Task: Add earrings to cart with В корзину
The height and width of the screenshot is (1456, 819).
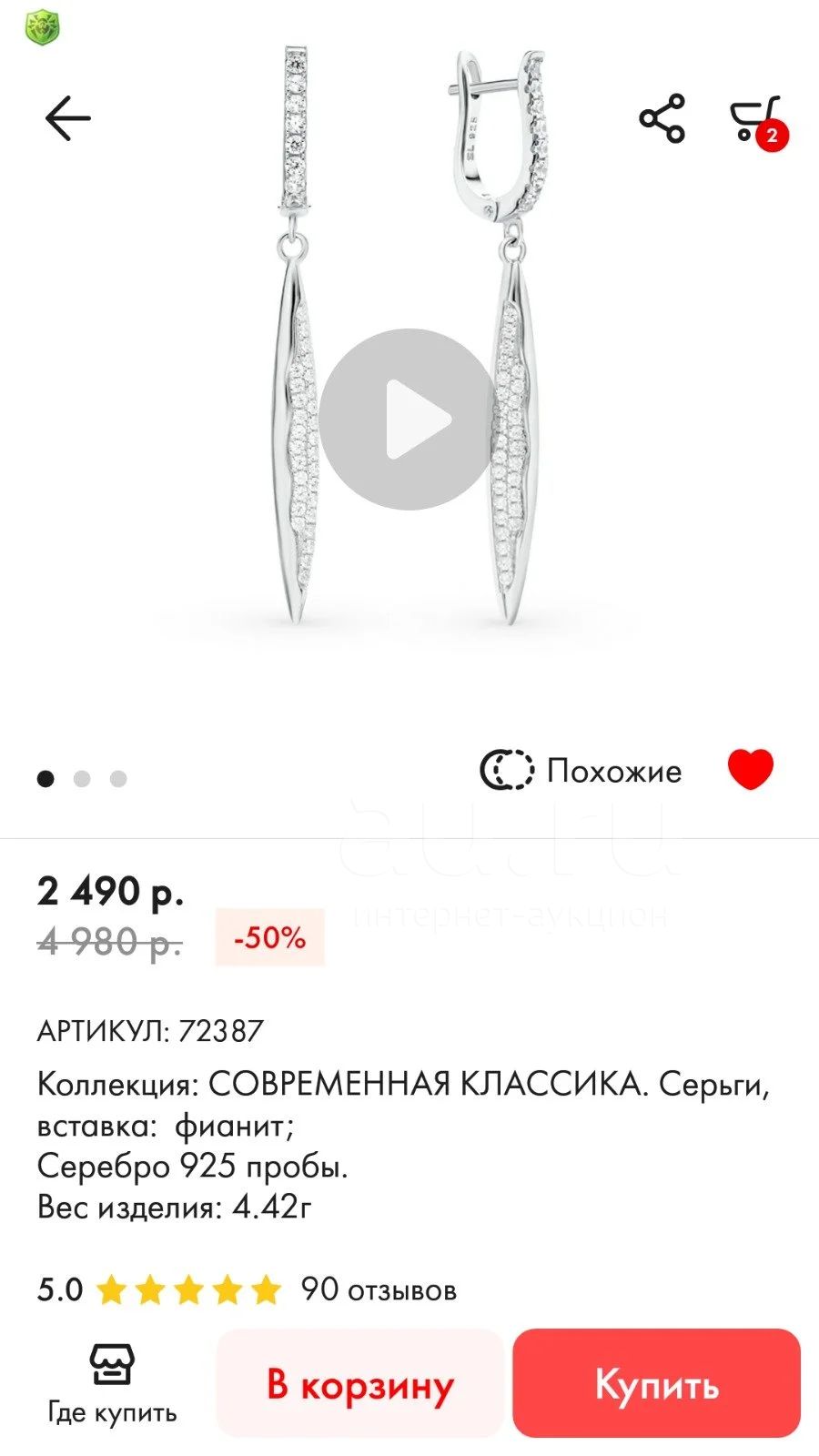Action: point(359,1383)
